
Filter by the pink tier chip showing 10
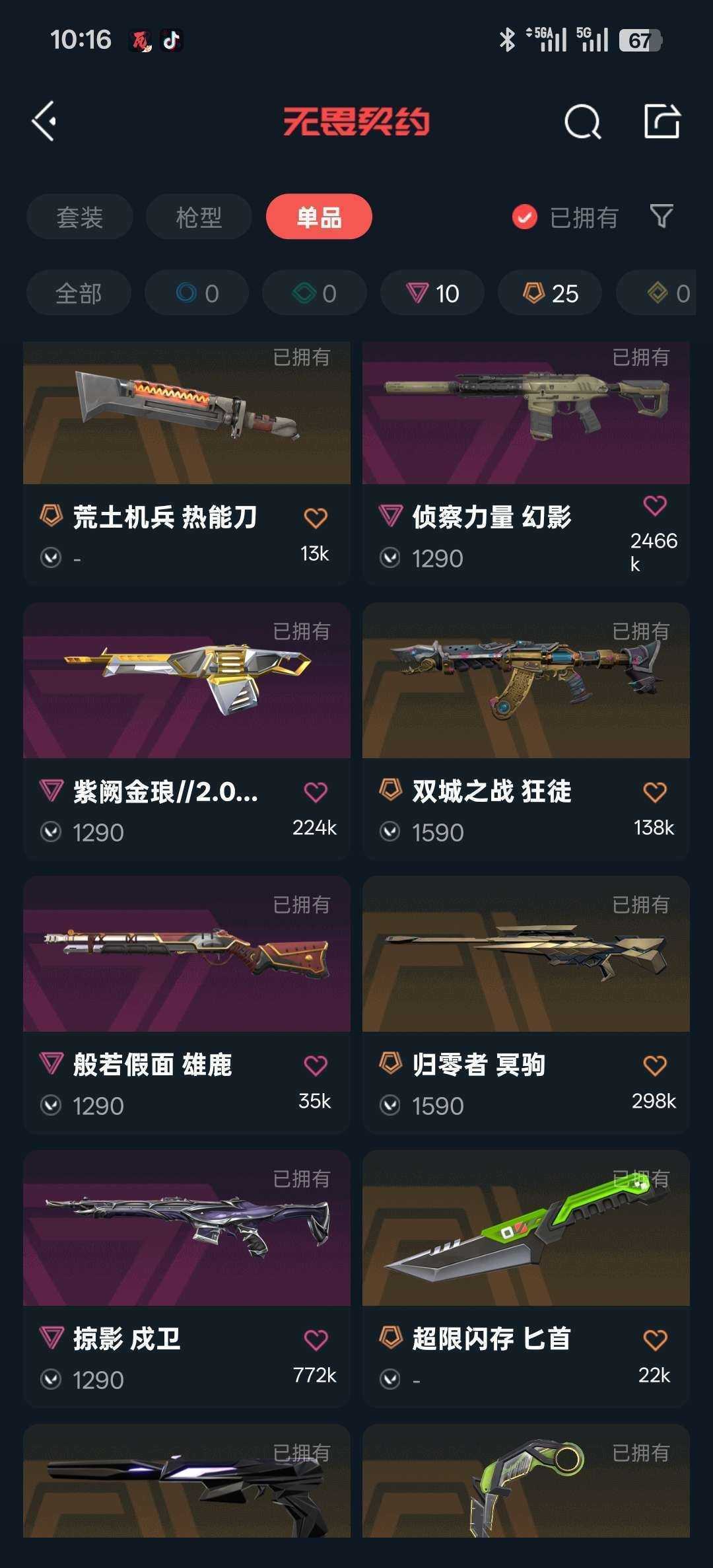[x=432, y=293]
